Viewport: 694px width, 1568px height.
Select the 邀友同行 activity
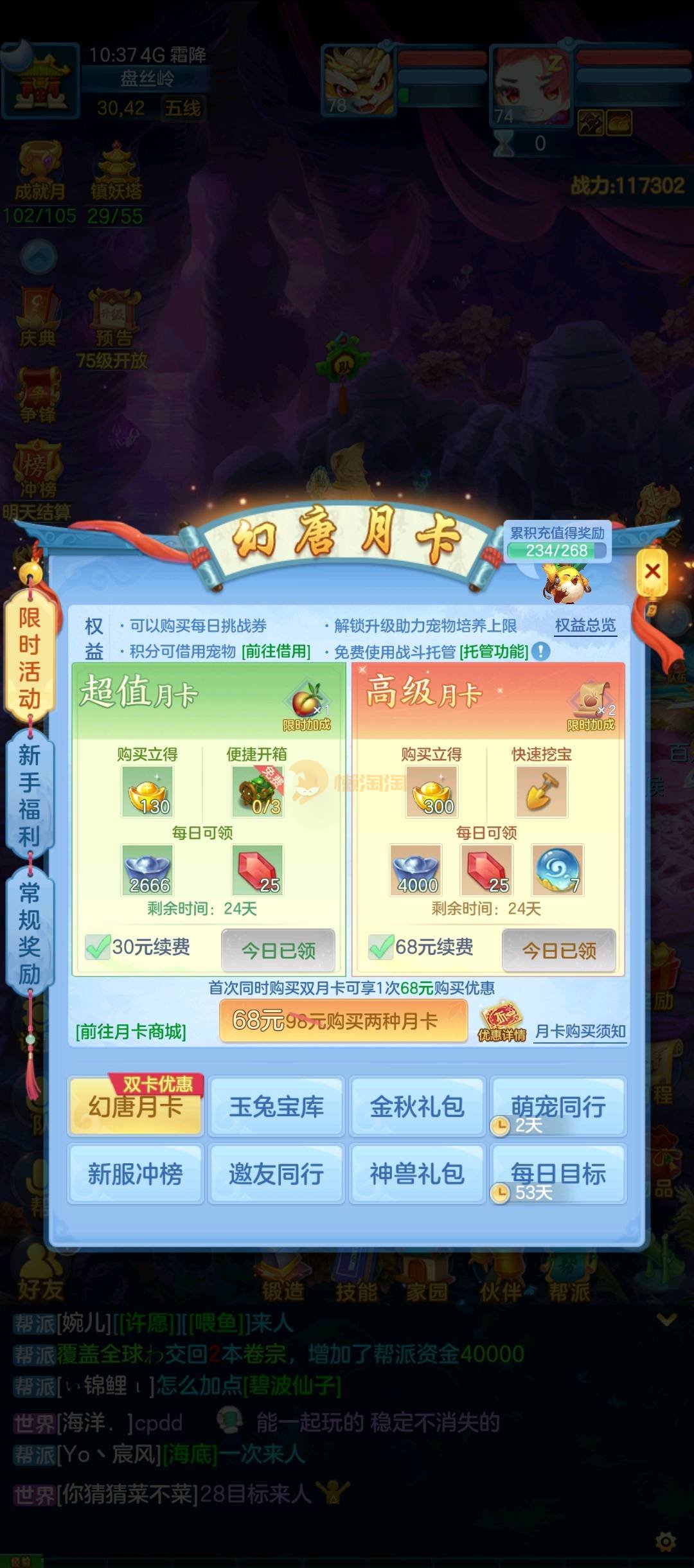pos(277,1174)
